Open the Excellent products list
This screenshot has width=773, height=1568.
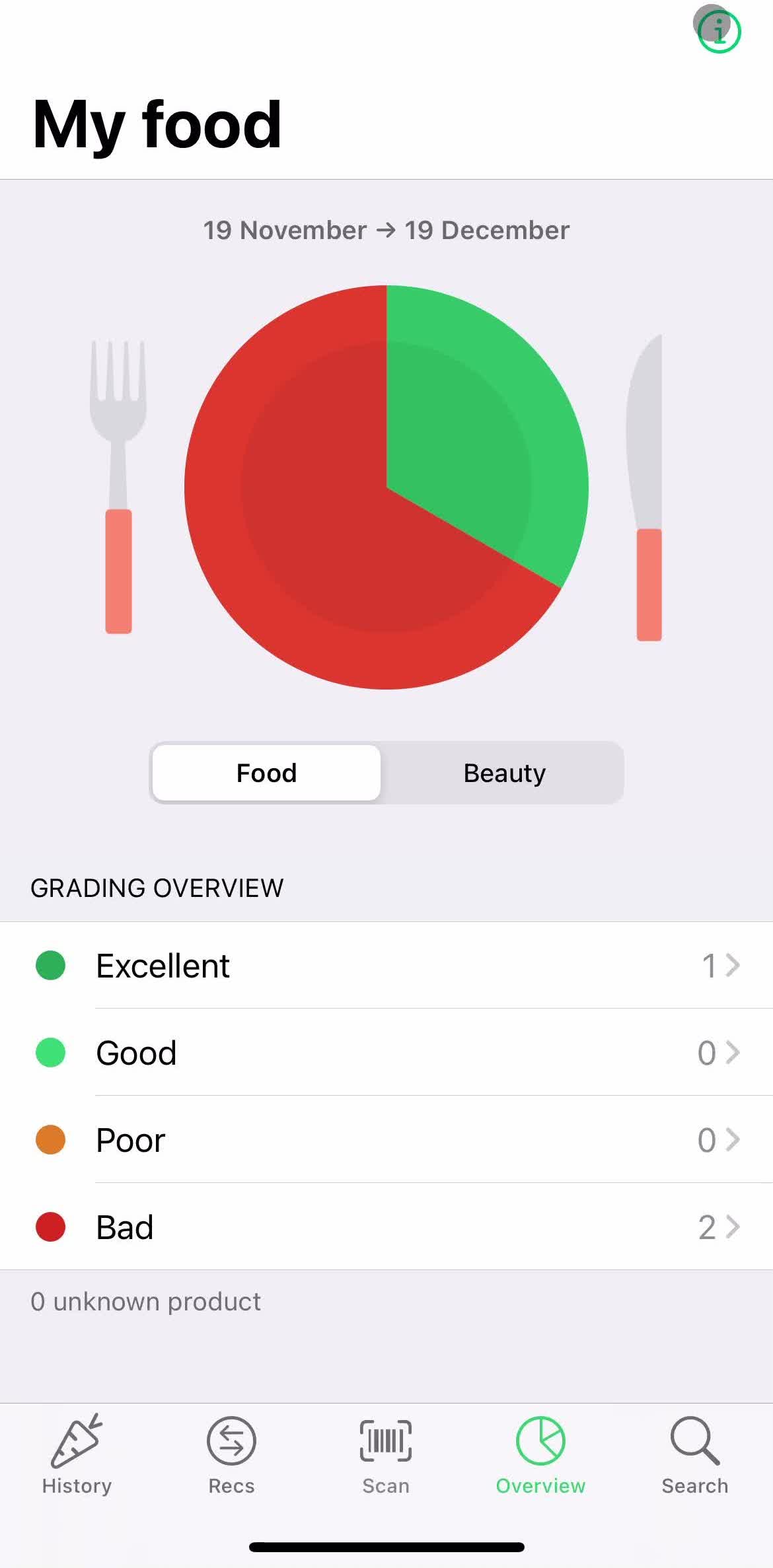point(386,966)
